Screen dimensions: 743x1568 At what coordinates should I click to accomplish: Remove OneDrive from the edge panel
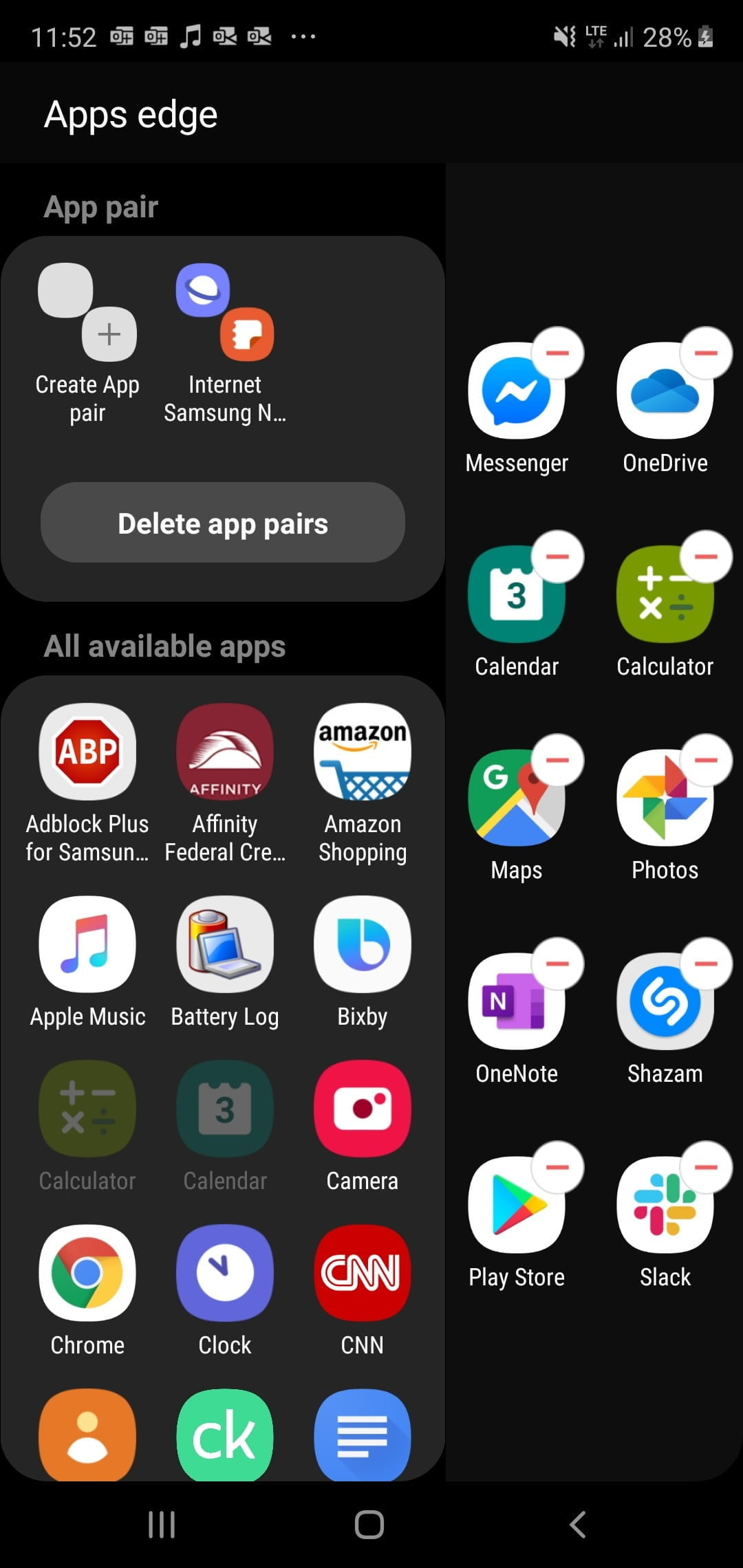pos(704,352)
